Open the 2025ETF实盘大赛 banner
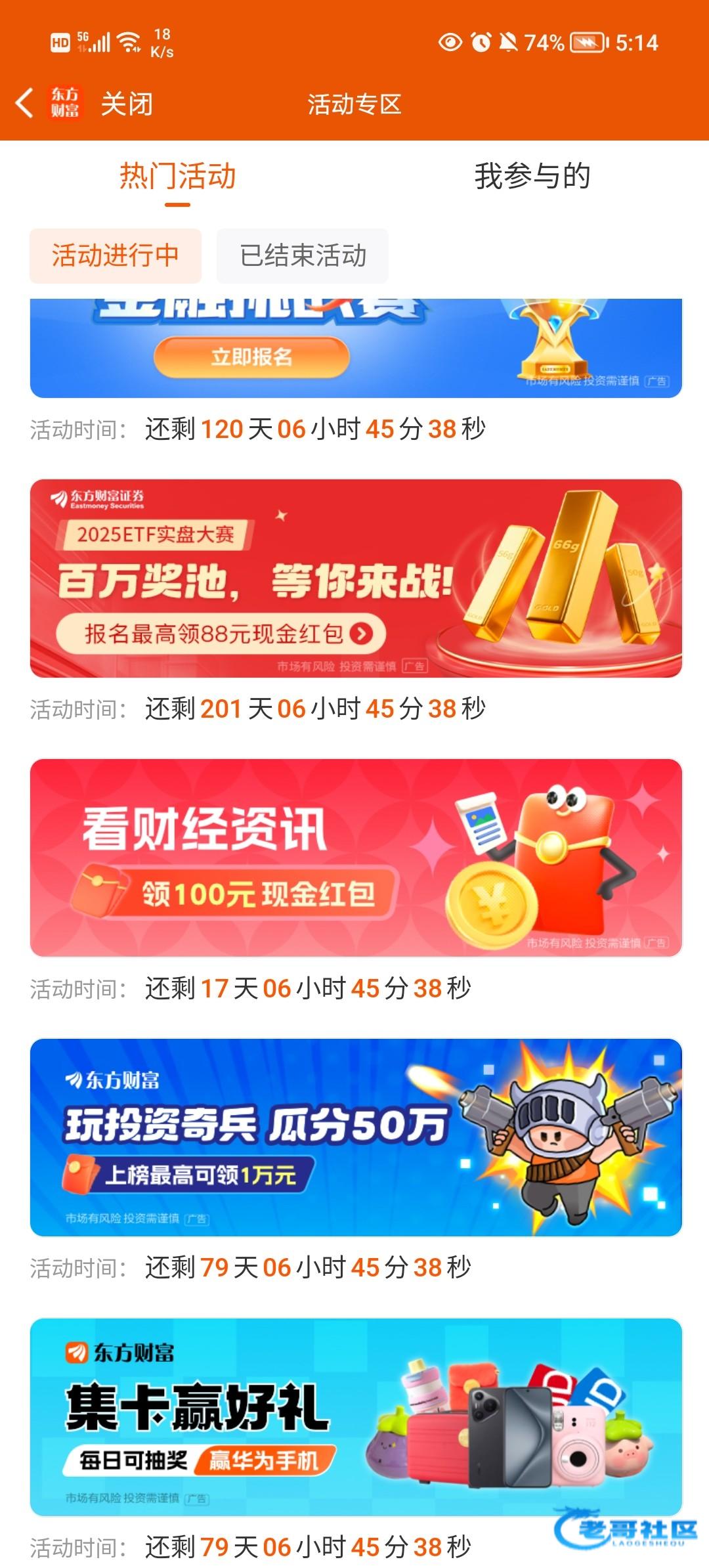 point(356,578)
